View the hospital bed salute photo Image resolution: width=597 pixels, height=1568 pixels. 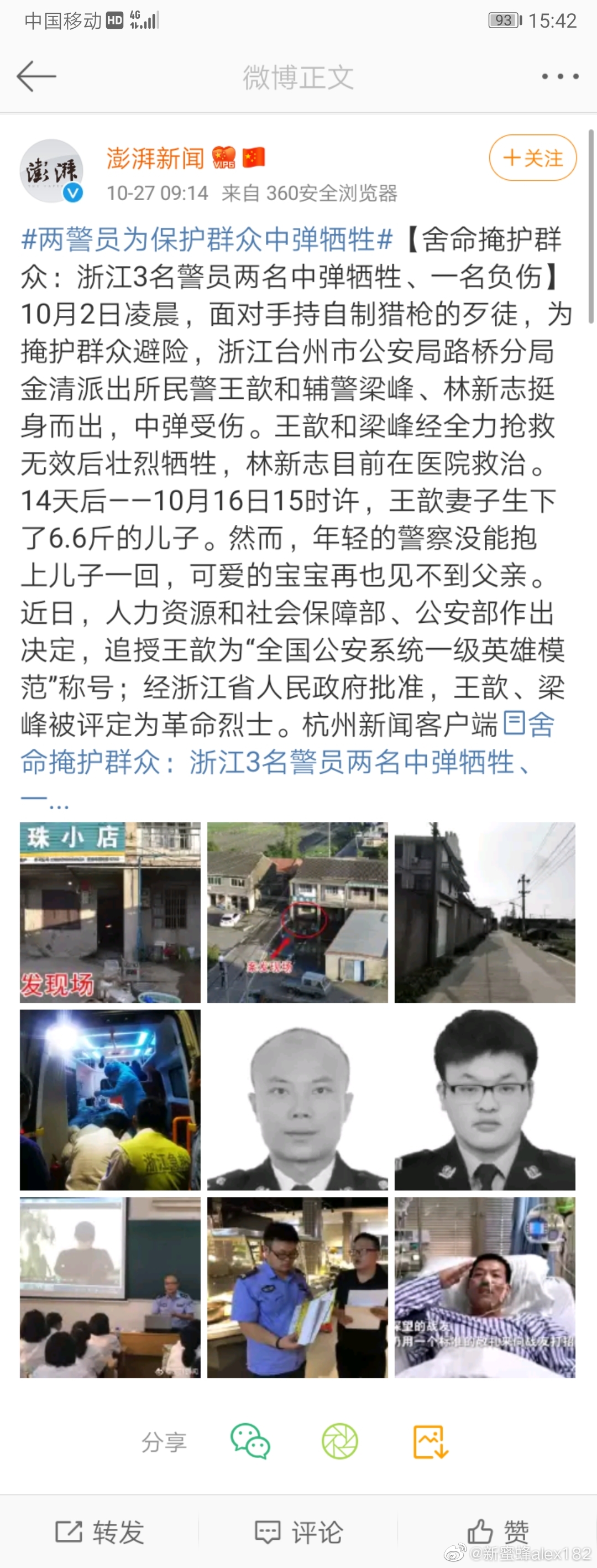click(x=484, y=1288)
